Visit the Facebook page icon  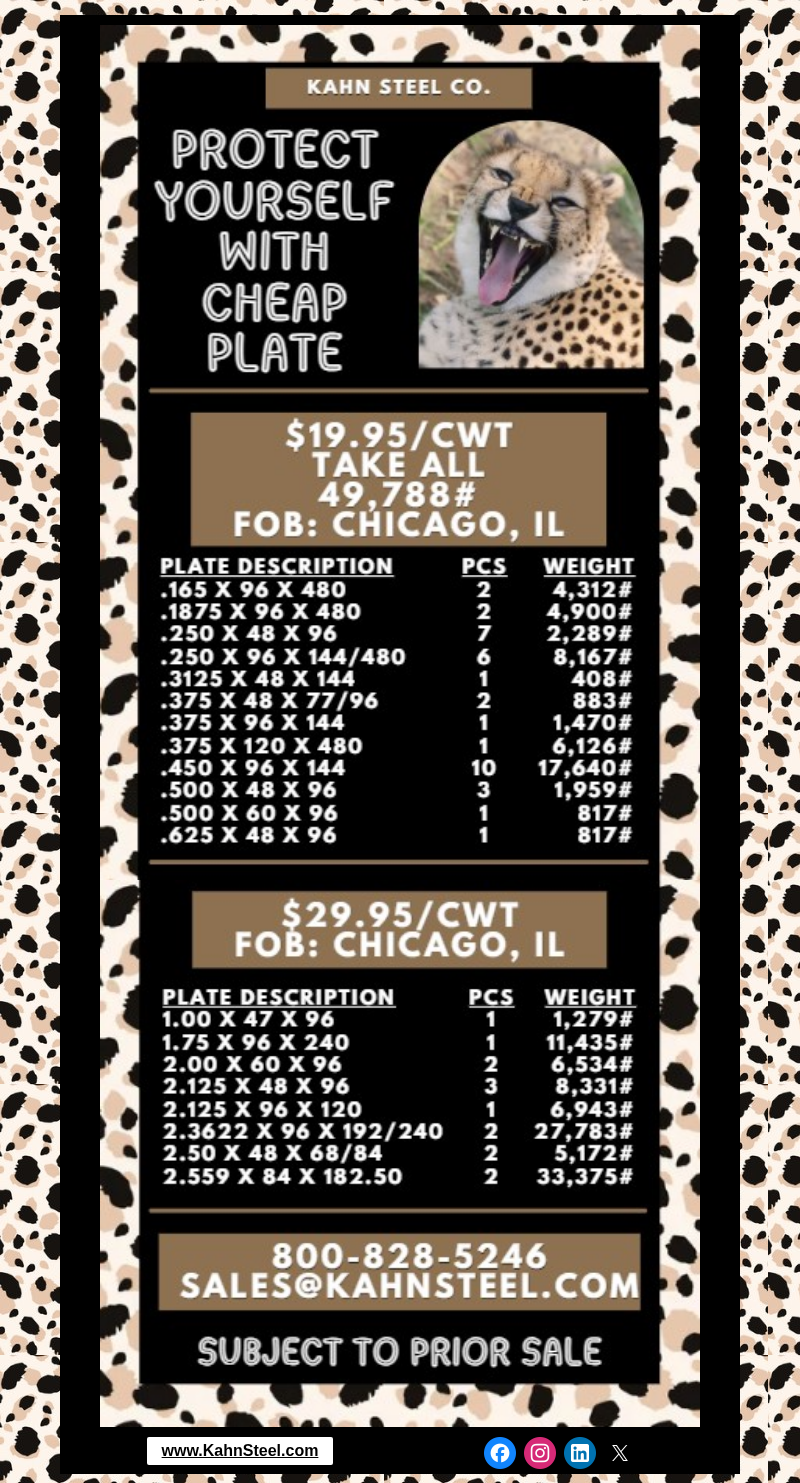(500, 1453)
